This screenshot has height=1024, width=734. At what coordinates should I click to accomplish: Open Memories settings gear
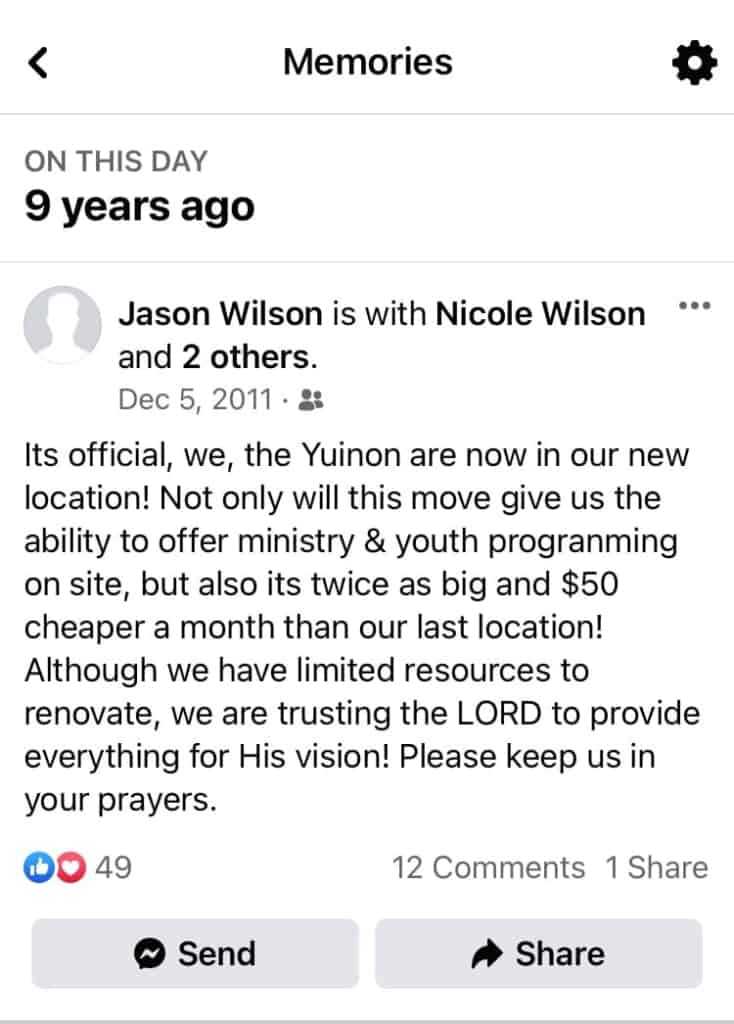694,64
